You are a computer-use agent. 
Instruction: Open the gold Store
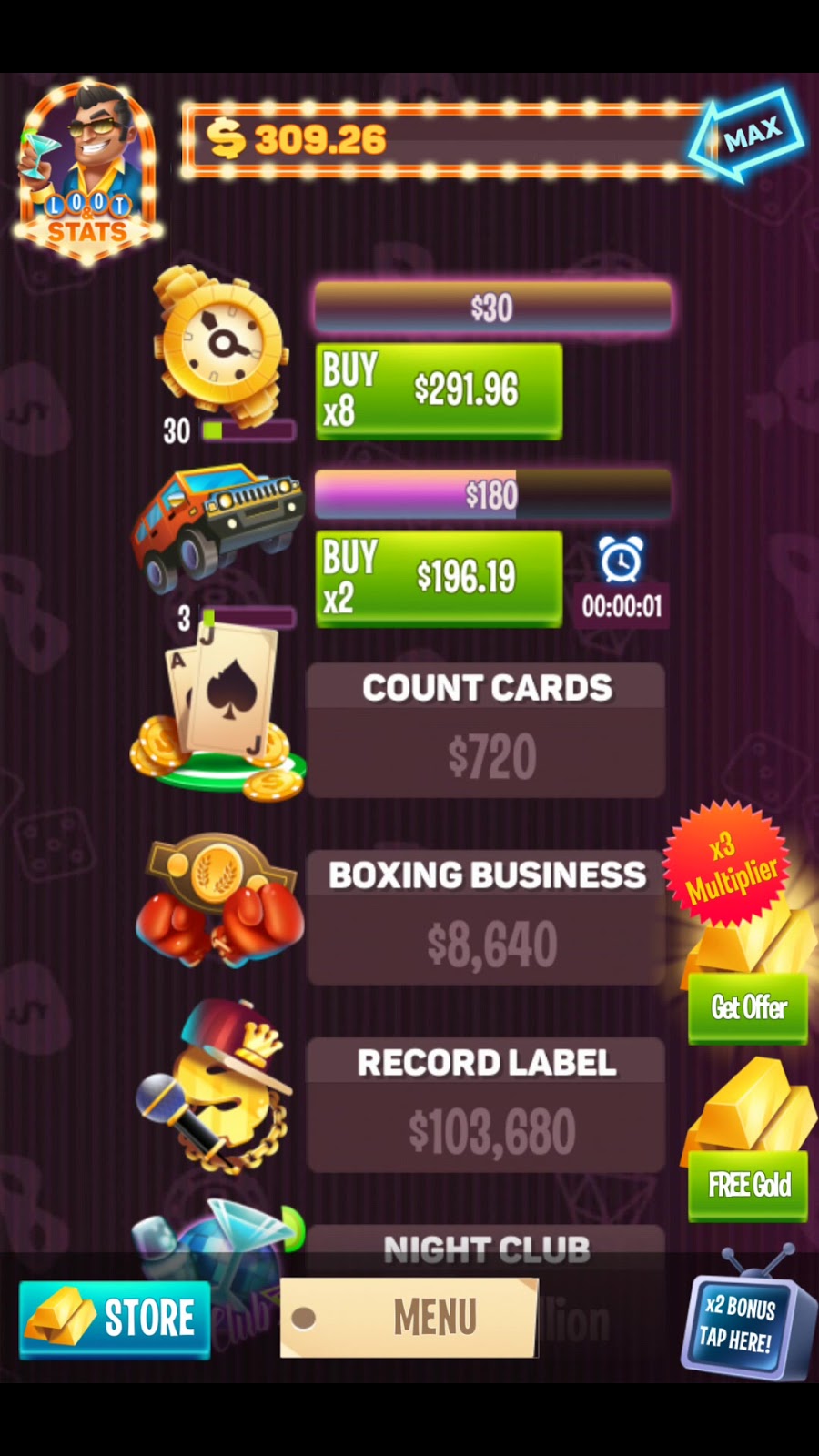tap(115, 1319)
